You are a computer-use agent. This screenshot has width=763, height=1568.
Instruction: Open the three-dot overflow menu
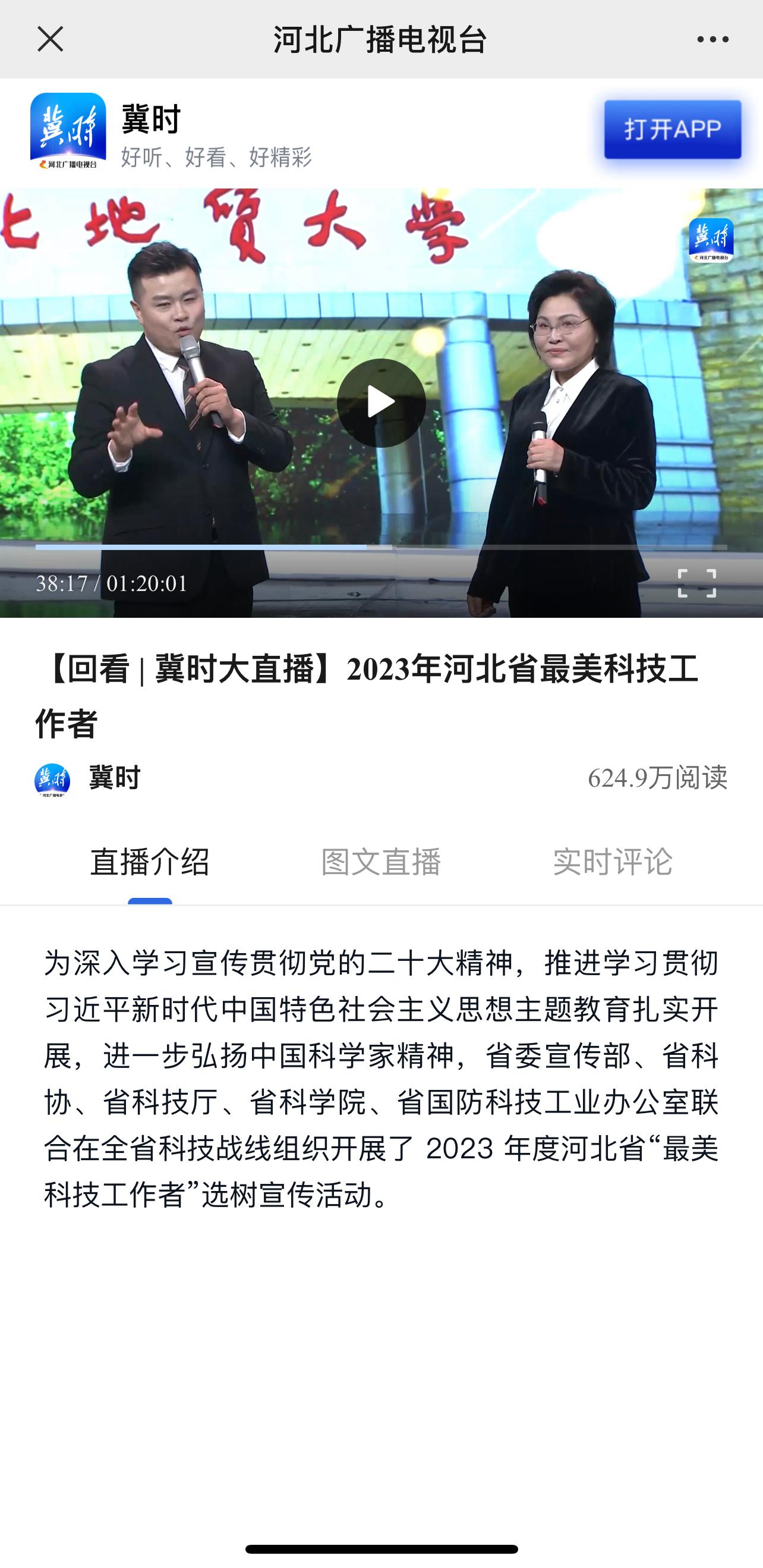(x=712, y=40)
